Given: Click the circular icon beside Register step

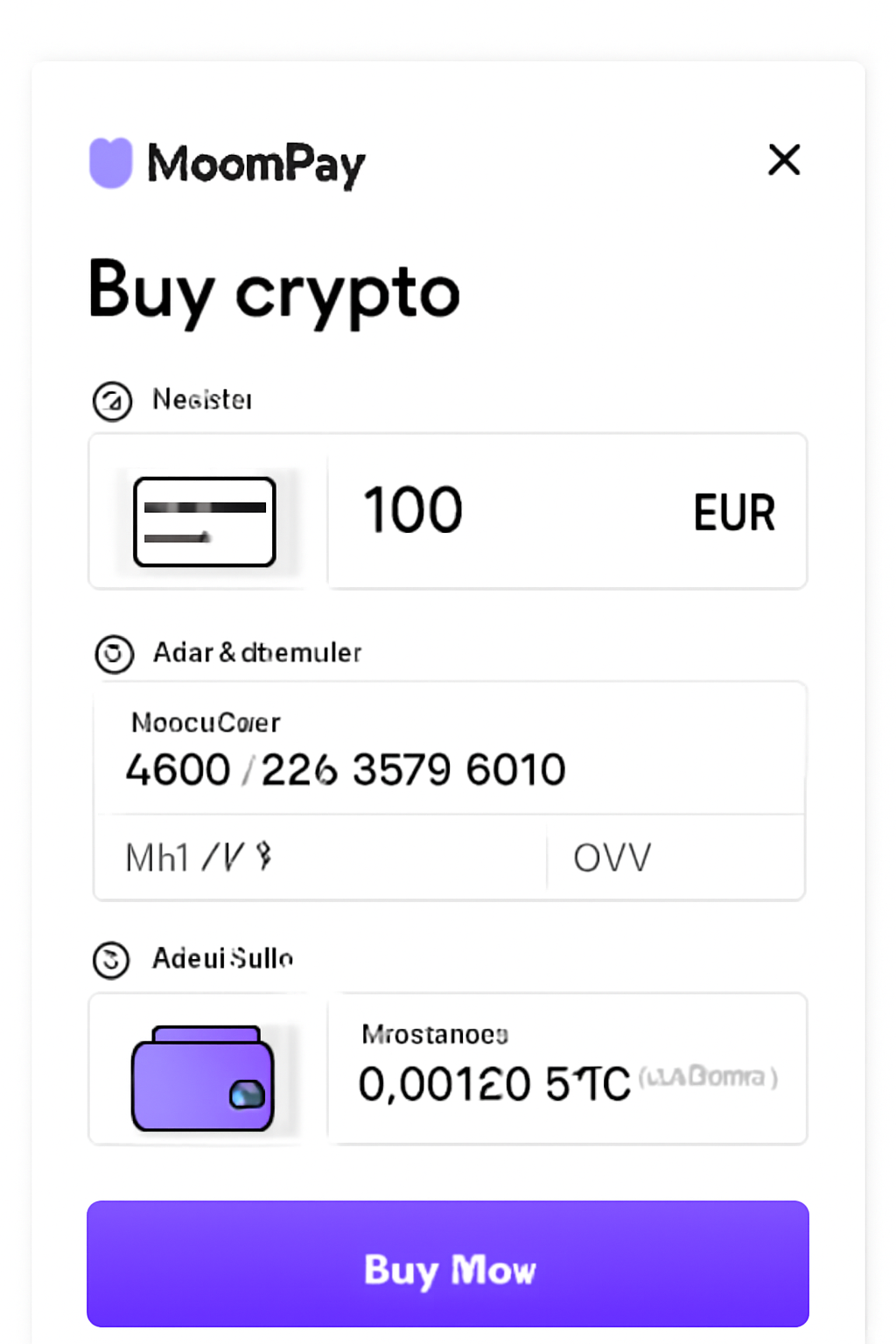Looking at the screenshot, I should (x=112, y=402).
